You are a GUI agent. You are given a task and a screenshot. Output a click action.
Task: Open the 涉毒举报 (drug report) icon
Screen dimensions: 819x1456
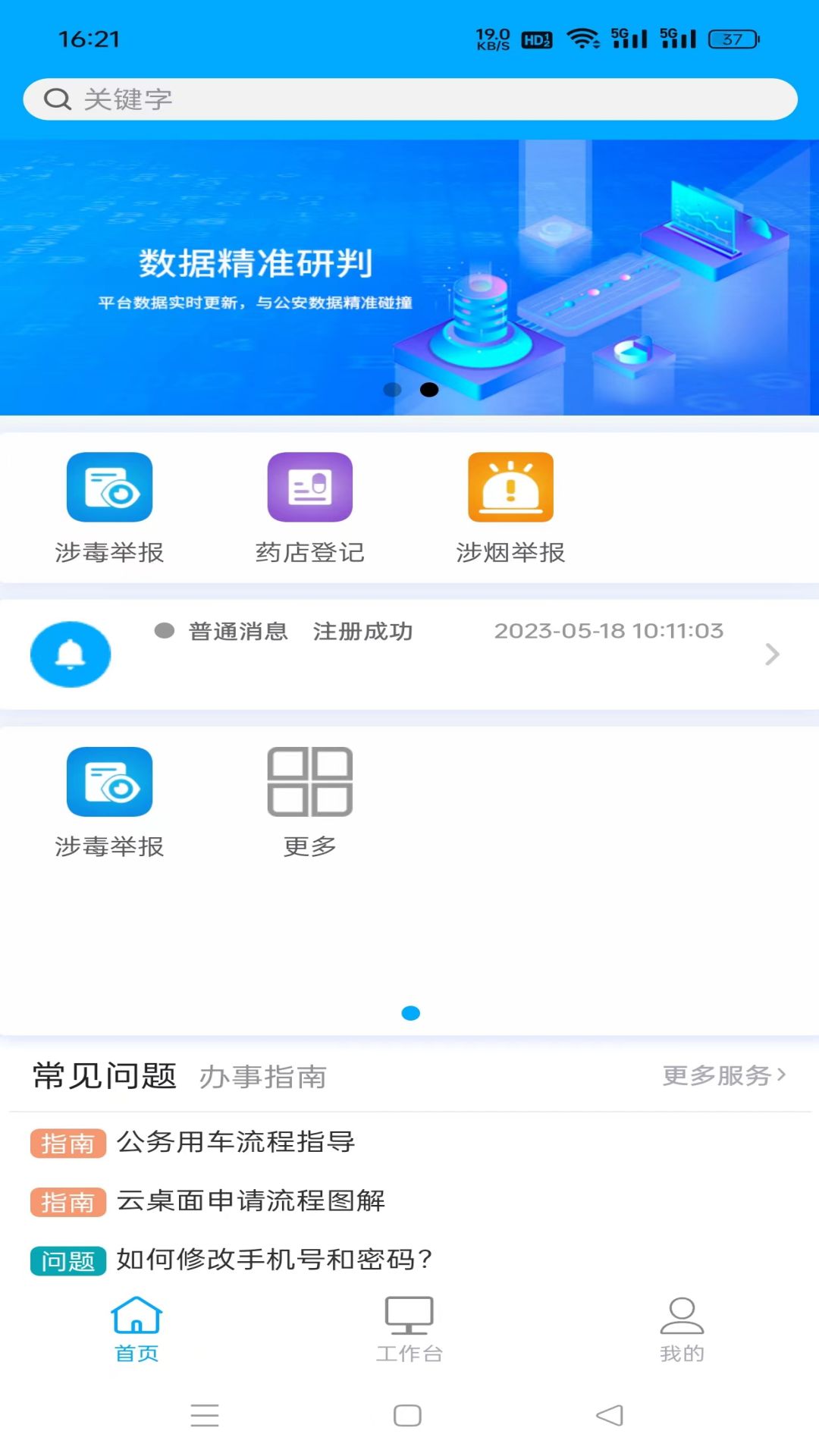click(109, 488)
